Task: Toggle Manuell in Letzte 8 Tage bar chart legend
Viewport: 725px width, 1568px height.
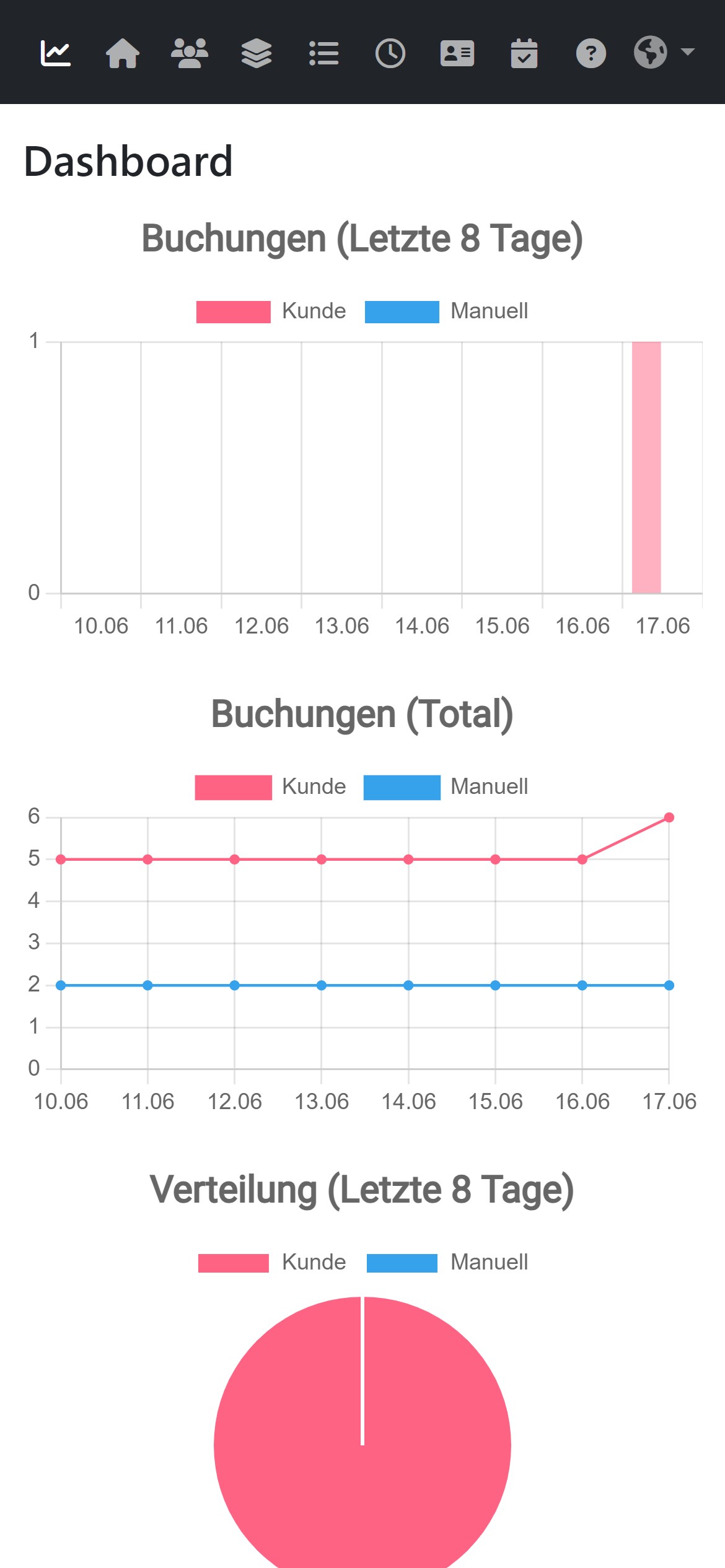Action: (x=446, y=311)
